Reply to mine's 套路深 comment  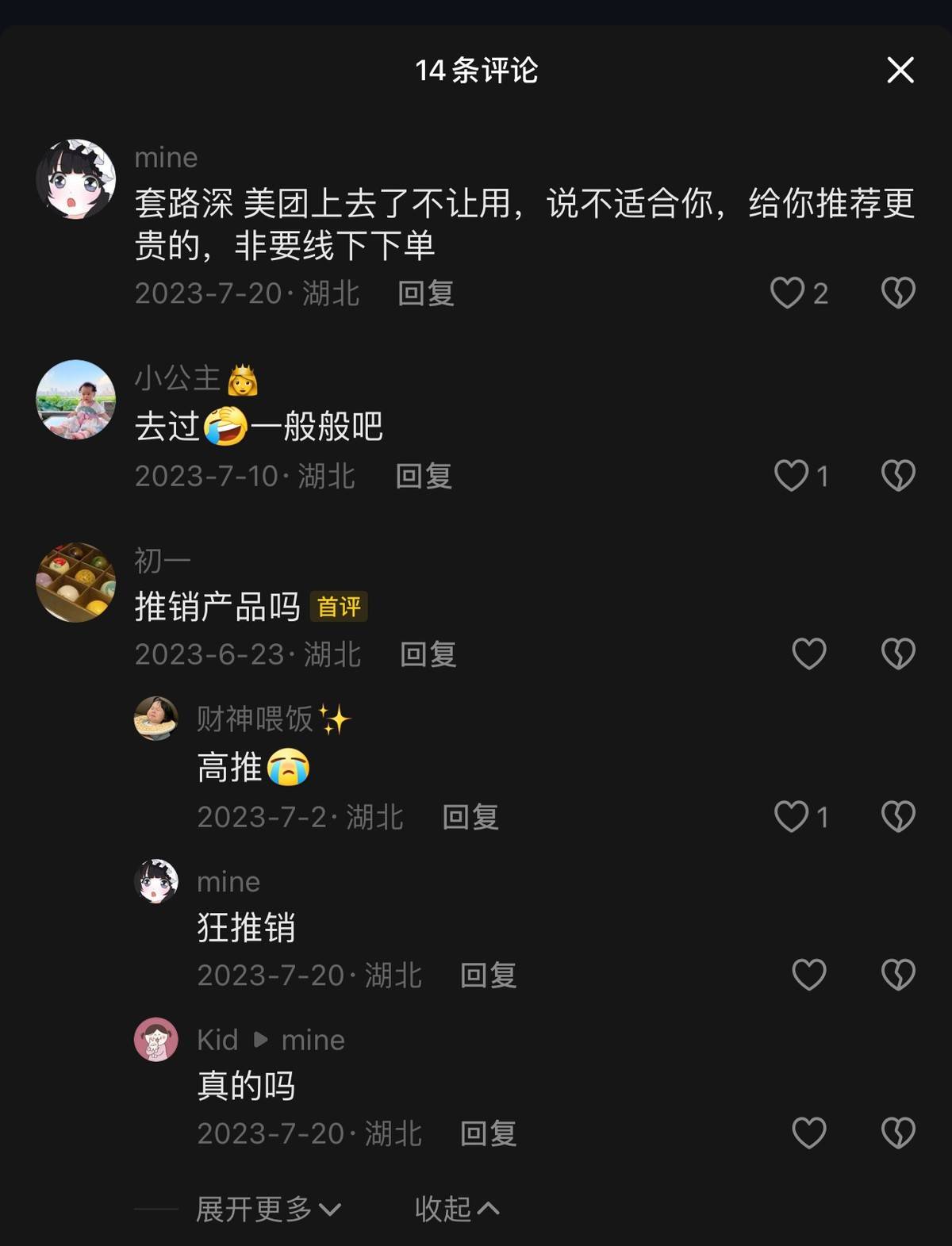tap(426, 293)
